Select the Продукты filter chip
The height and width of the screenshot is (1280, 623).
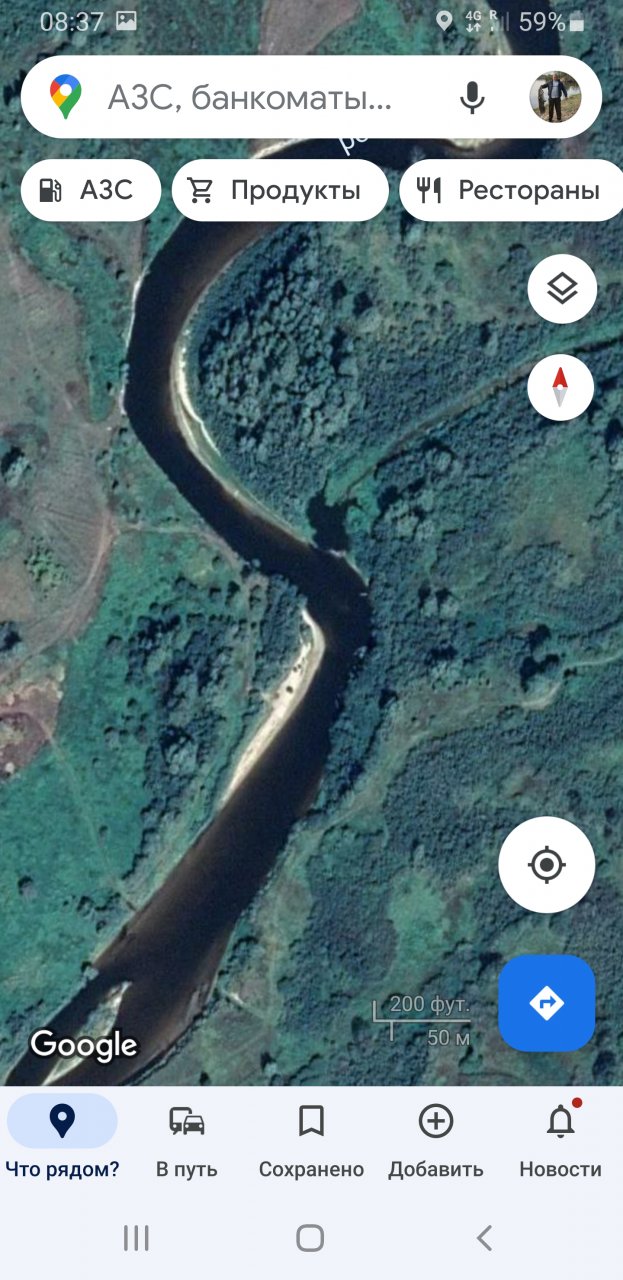(x=280, y=190)
